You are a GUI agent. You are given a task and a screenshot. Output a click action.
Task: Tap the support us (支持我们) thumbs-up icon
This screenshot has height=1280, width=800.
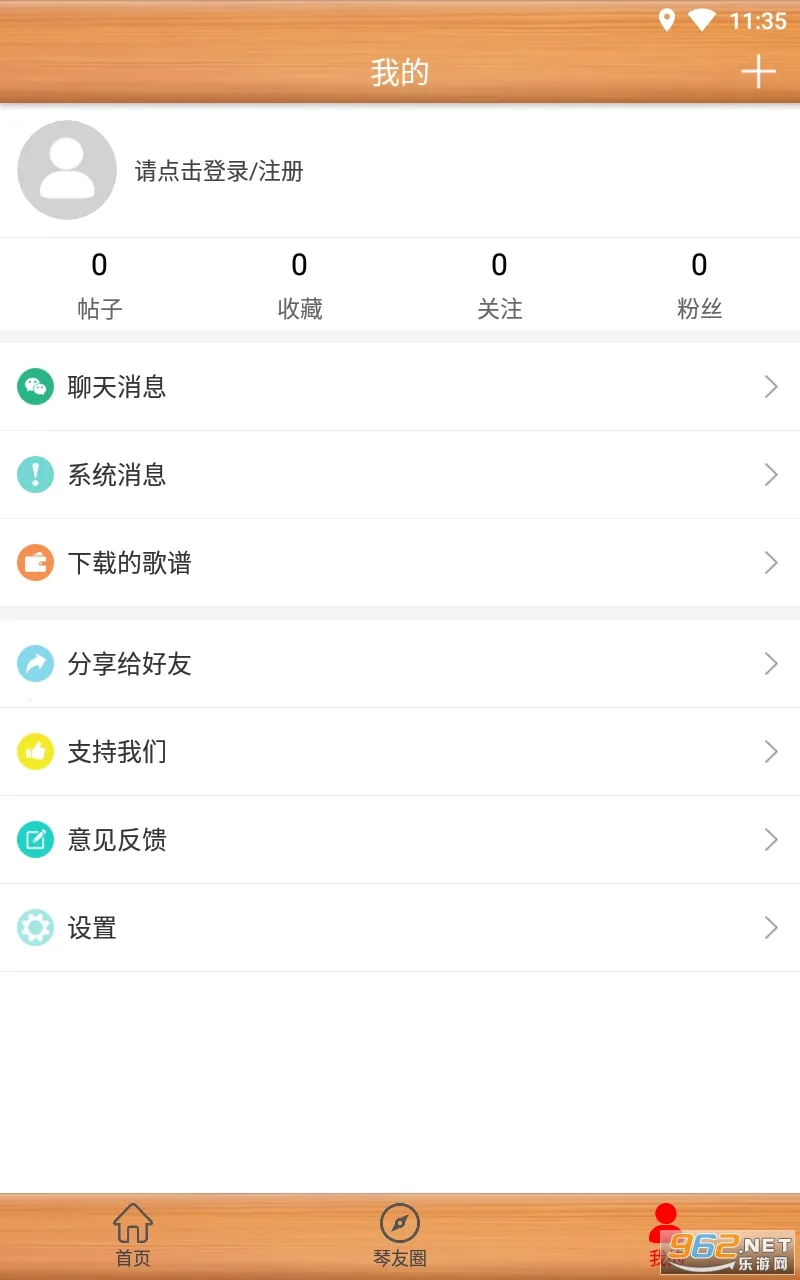35,751
